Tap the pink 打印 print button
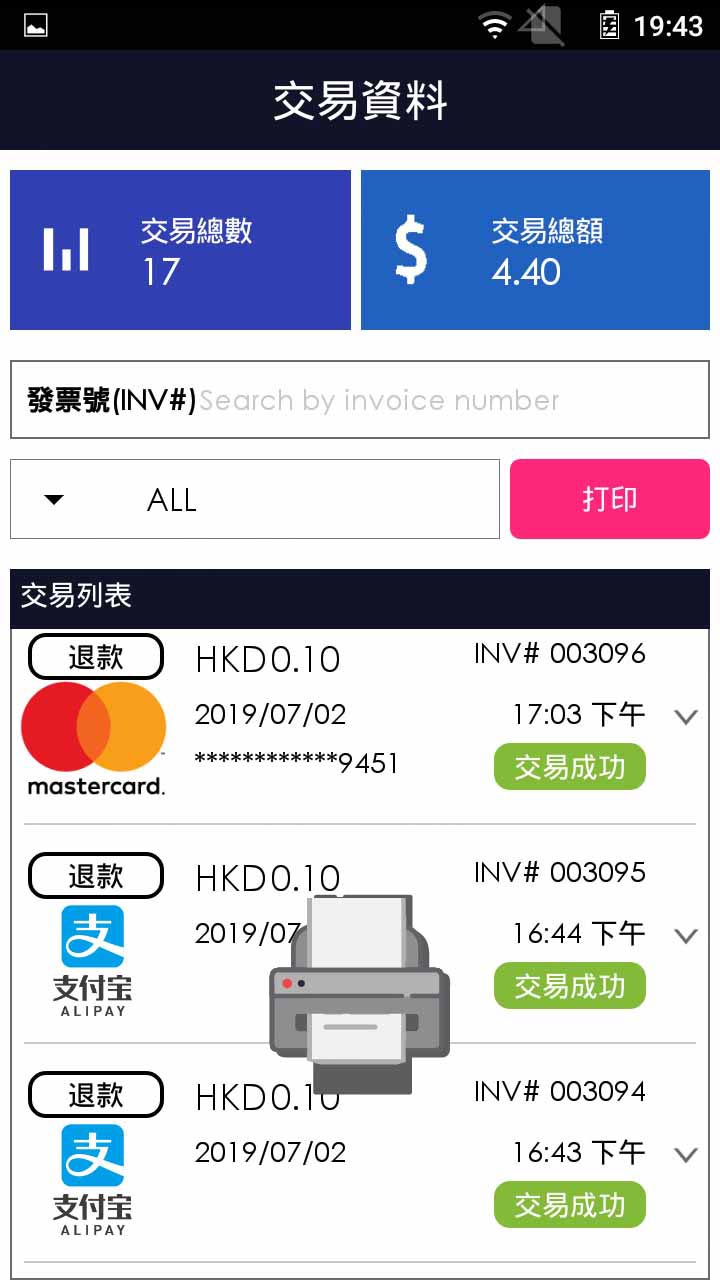This screenshot has height=1280, width=720. click(609, 499)
